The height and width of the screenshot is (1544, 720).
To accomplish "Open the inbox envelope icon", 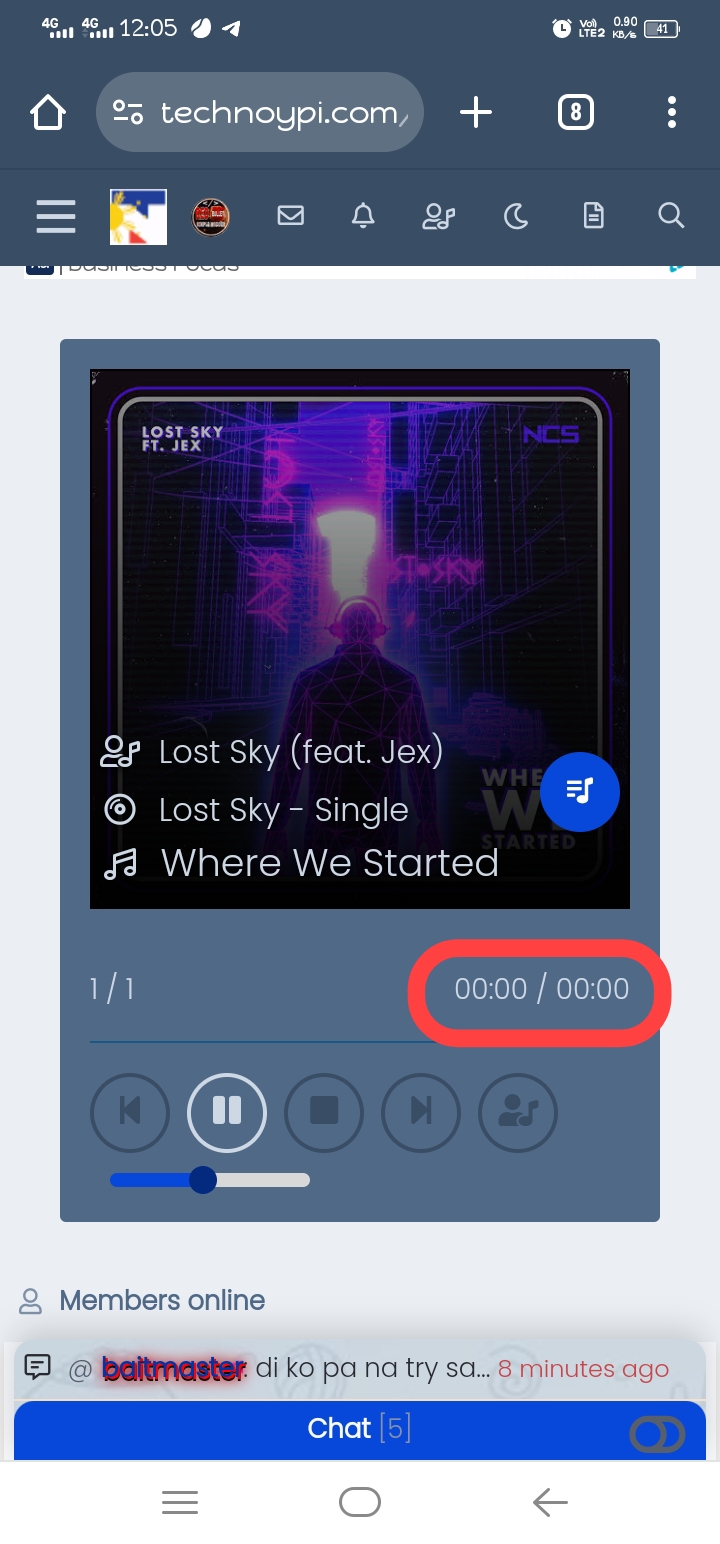I will click(291, 215).
